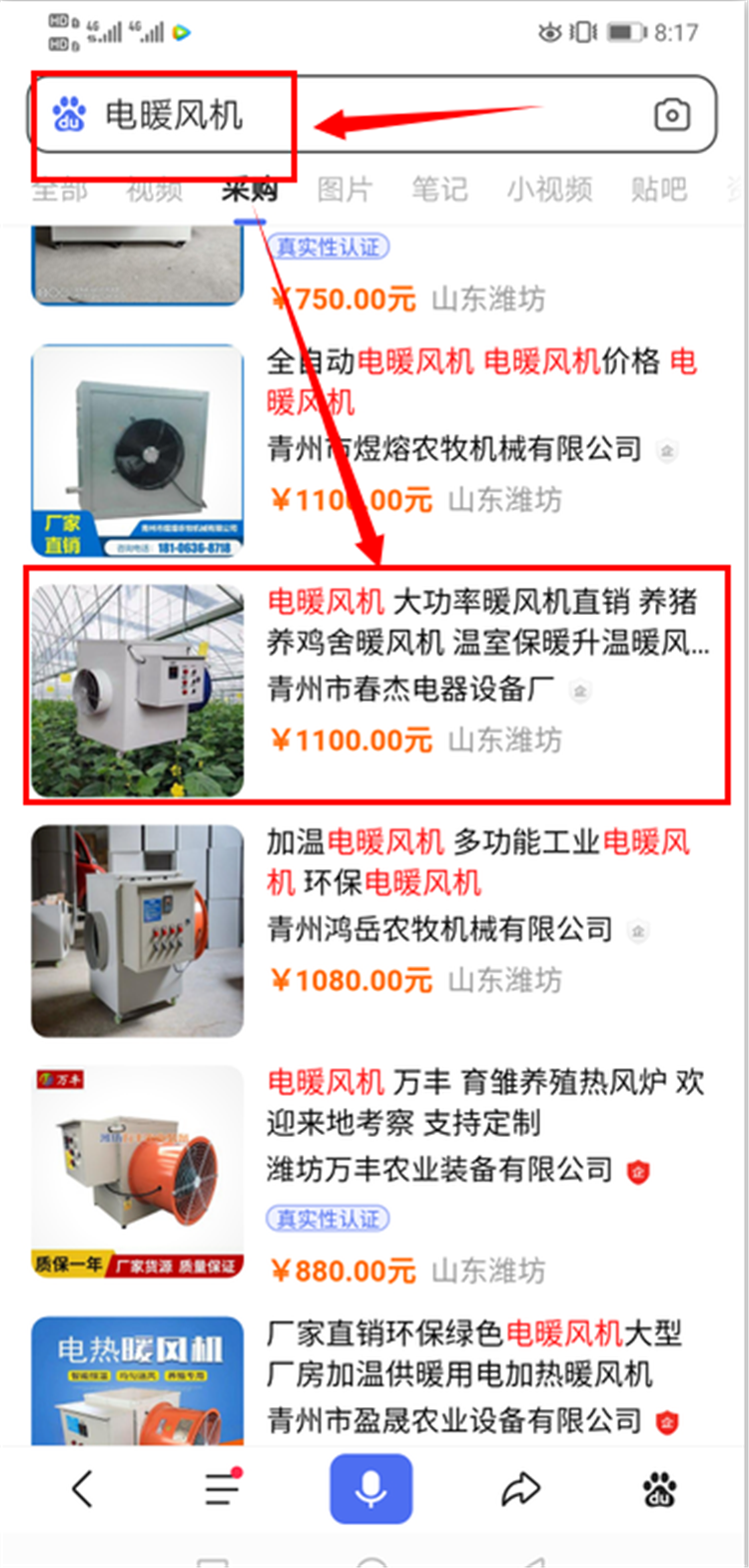The width and height of the screenshot is (749, 1568).
Task: Open the camera image search icon
Action: pyautogui.click(x=671, y=115)
